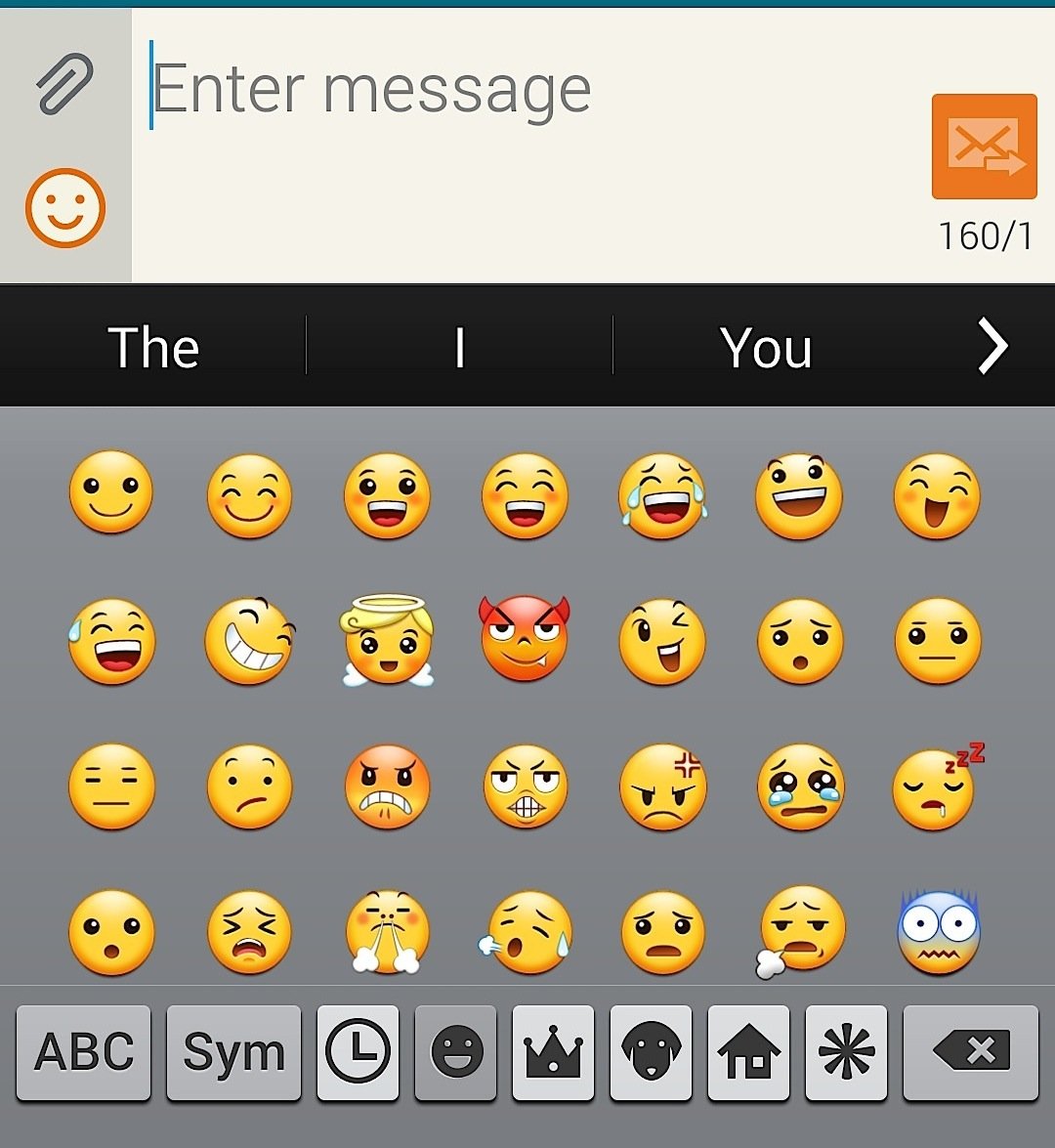
Task: Insert the angel emoji with halo
Action: [388, 642]
